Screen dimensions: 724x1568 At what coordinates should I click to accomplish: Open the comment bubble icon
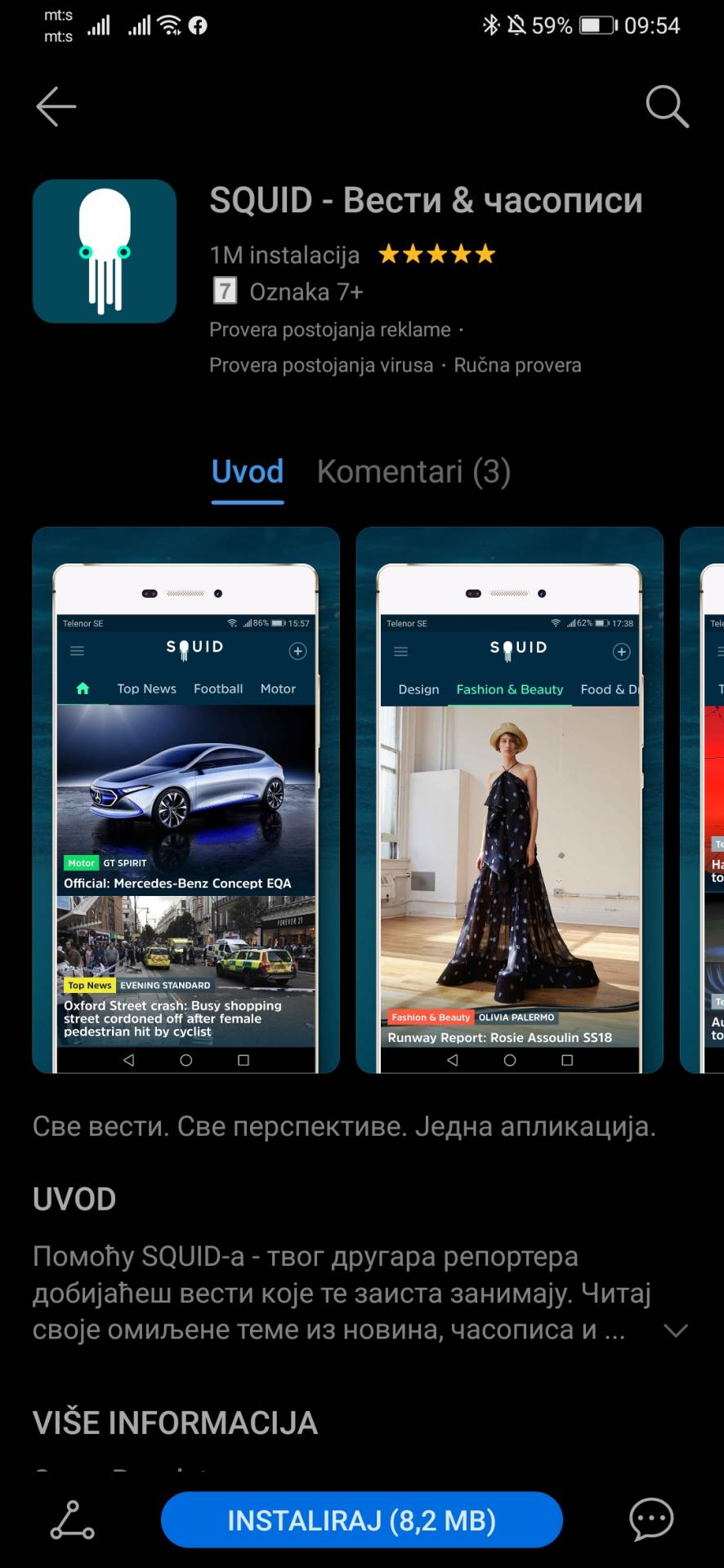651,1520
